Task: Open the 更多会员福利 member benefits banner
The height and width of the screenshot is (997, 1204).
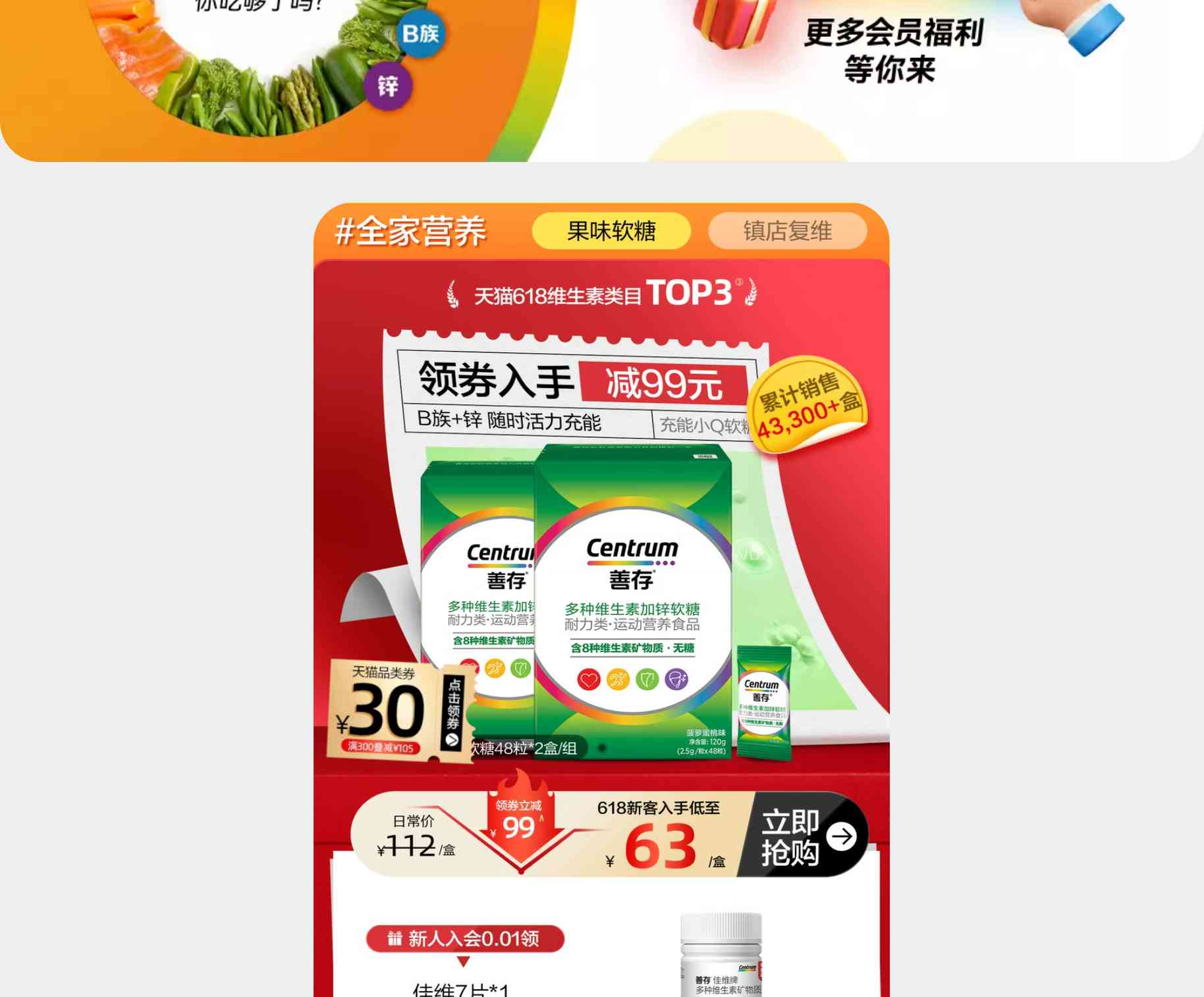Action: [893, 51]
